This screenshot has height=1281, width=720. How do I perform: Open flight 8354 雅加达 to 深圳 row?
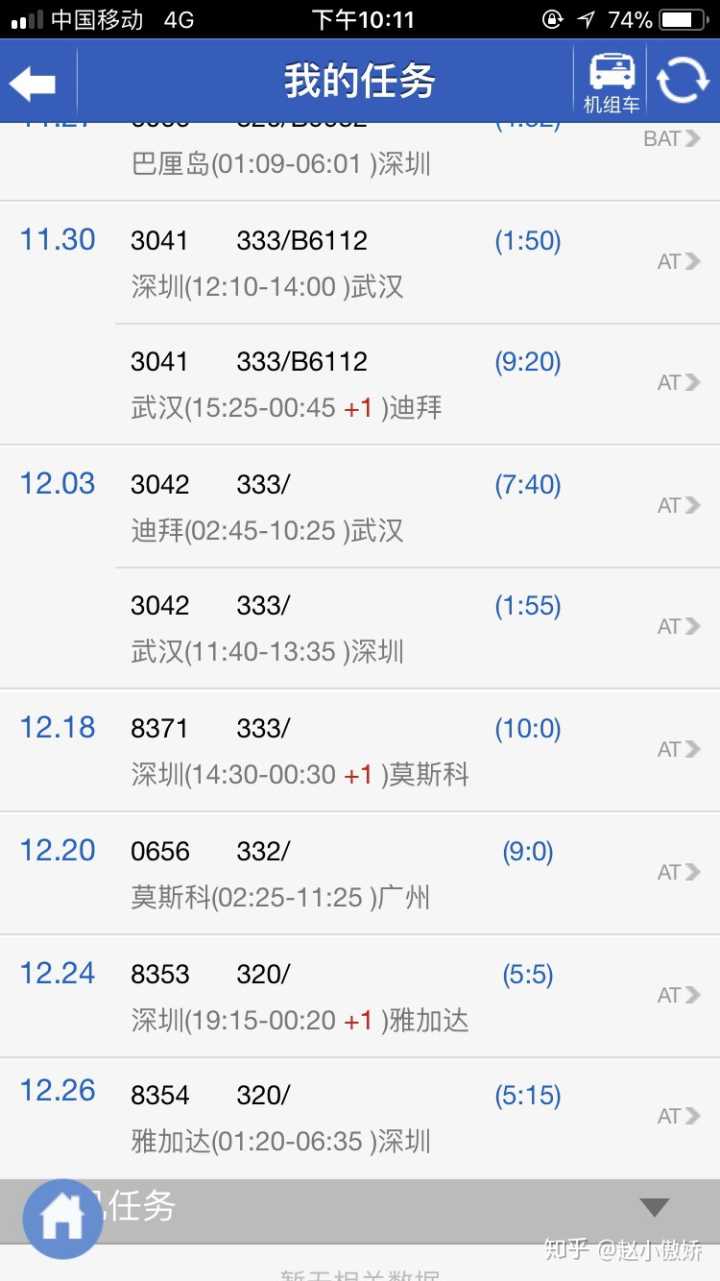tap(400, 1118)
